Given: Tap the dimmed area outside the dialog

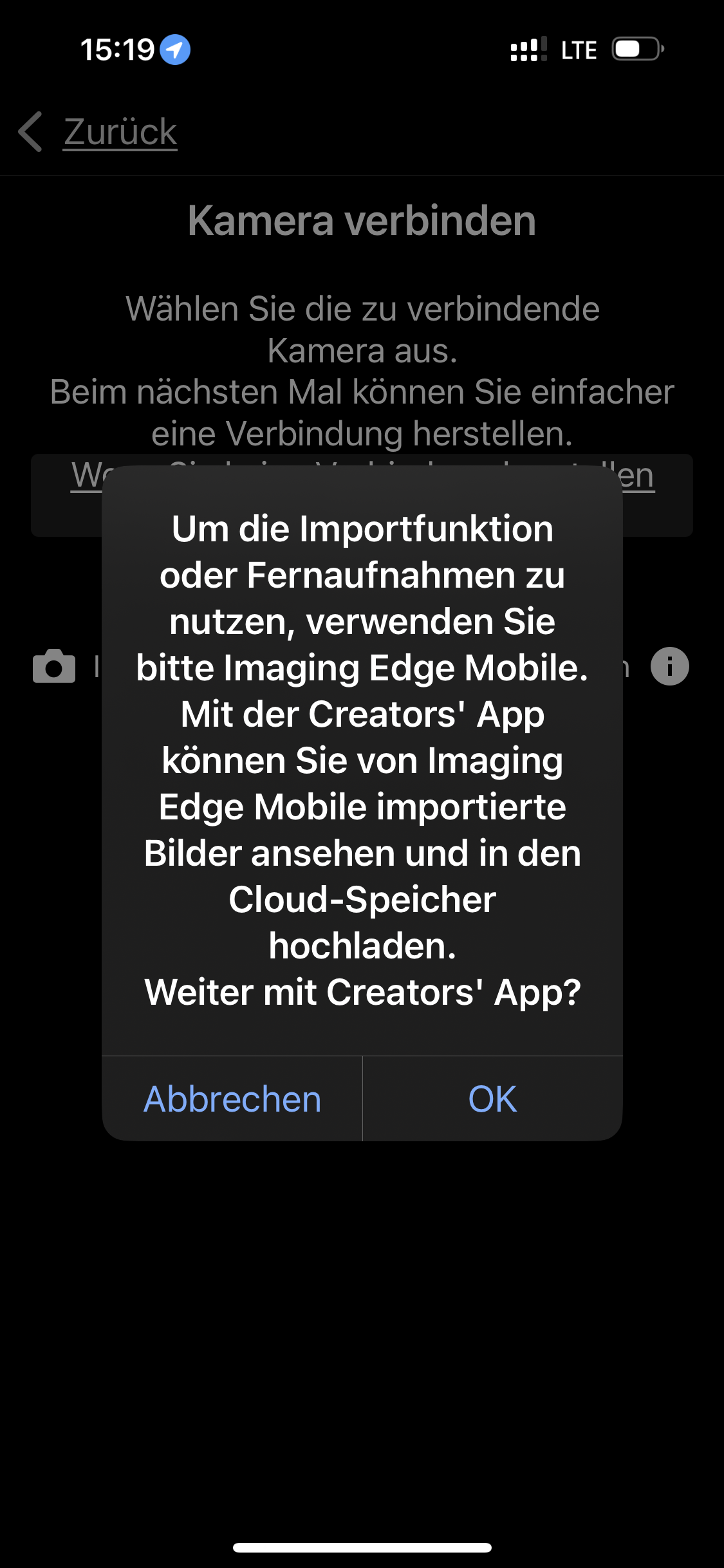Looking at the screenshot, I should (362, 1320).
